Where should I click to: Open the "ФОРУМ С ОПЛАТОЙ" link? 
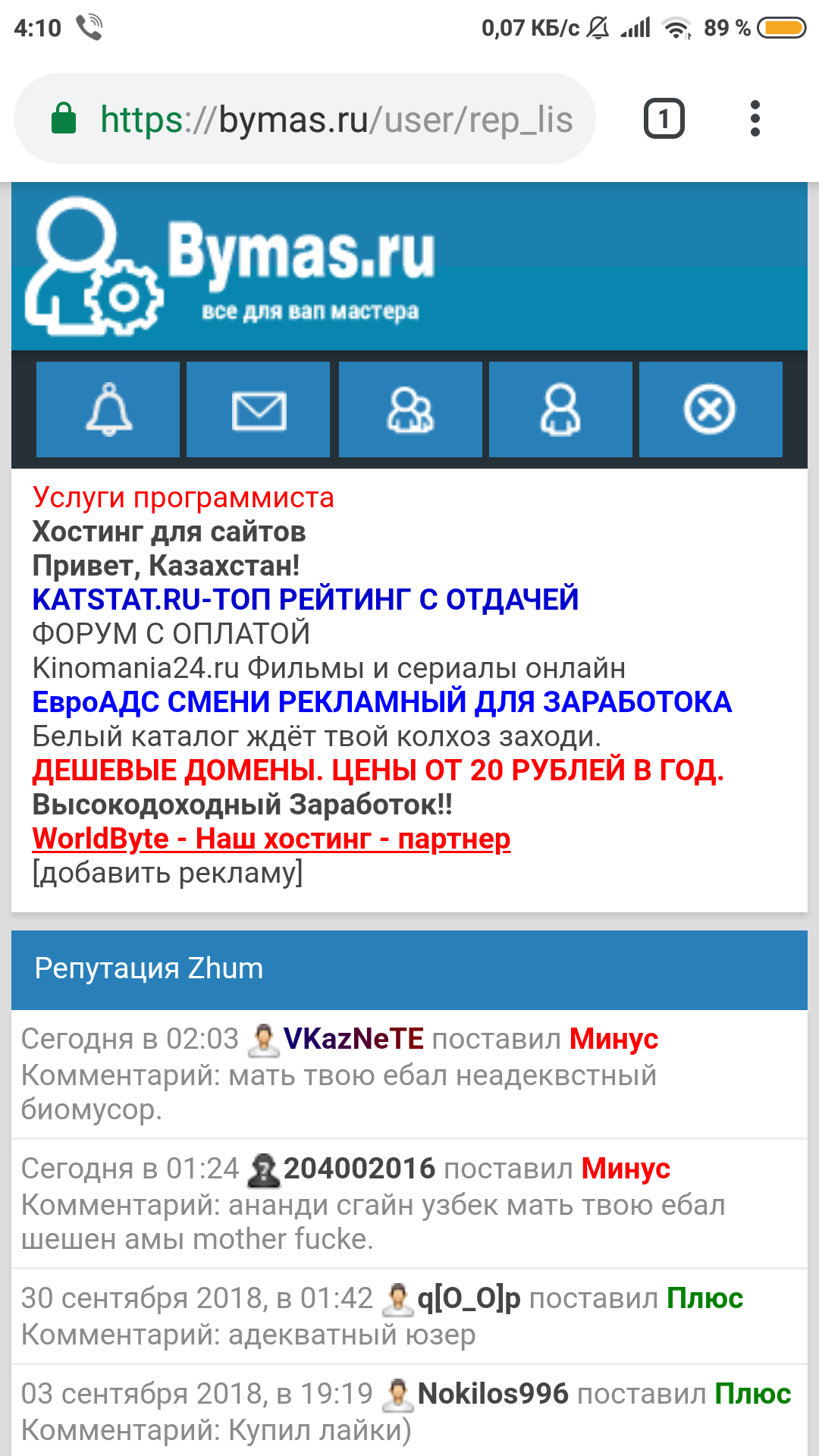(171, 634)
